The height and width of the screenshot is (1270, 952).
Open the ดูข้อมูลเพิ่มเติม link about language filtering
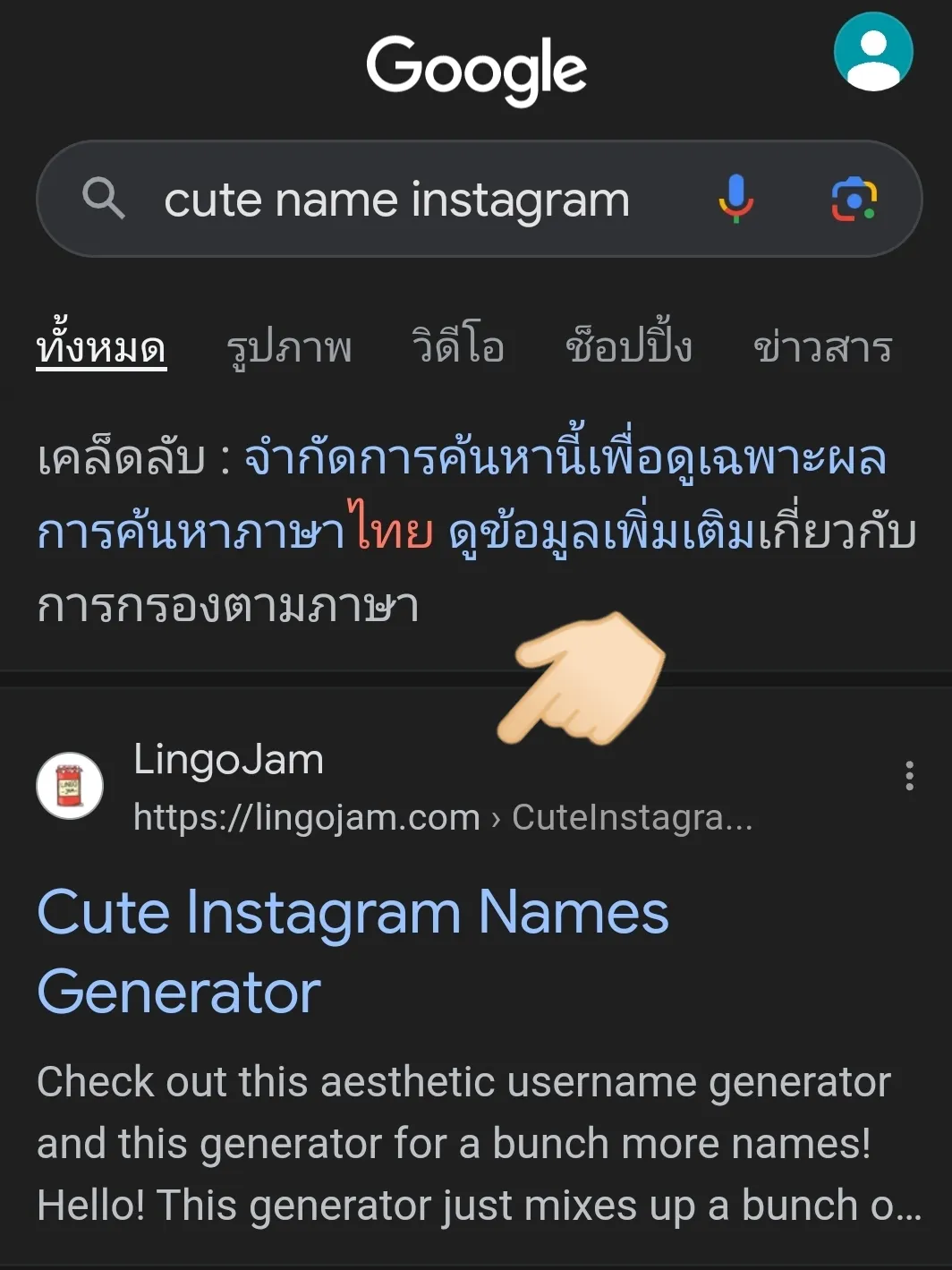pyautogui.click(x=601, y=533)
